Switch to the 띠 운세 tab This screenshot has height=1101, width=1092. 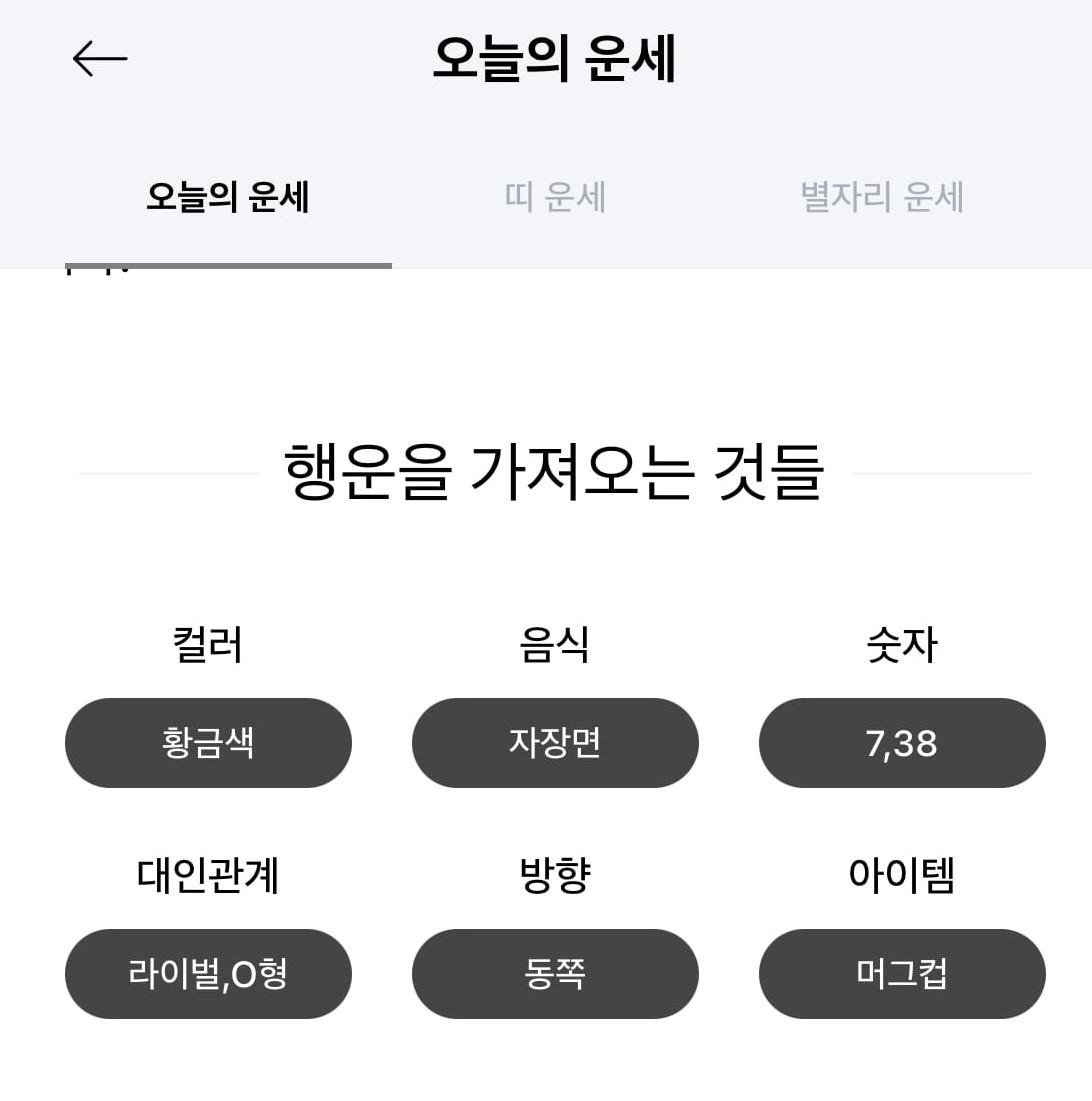click(x=557, y=197)
